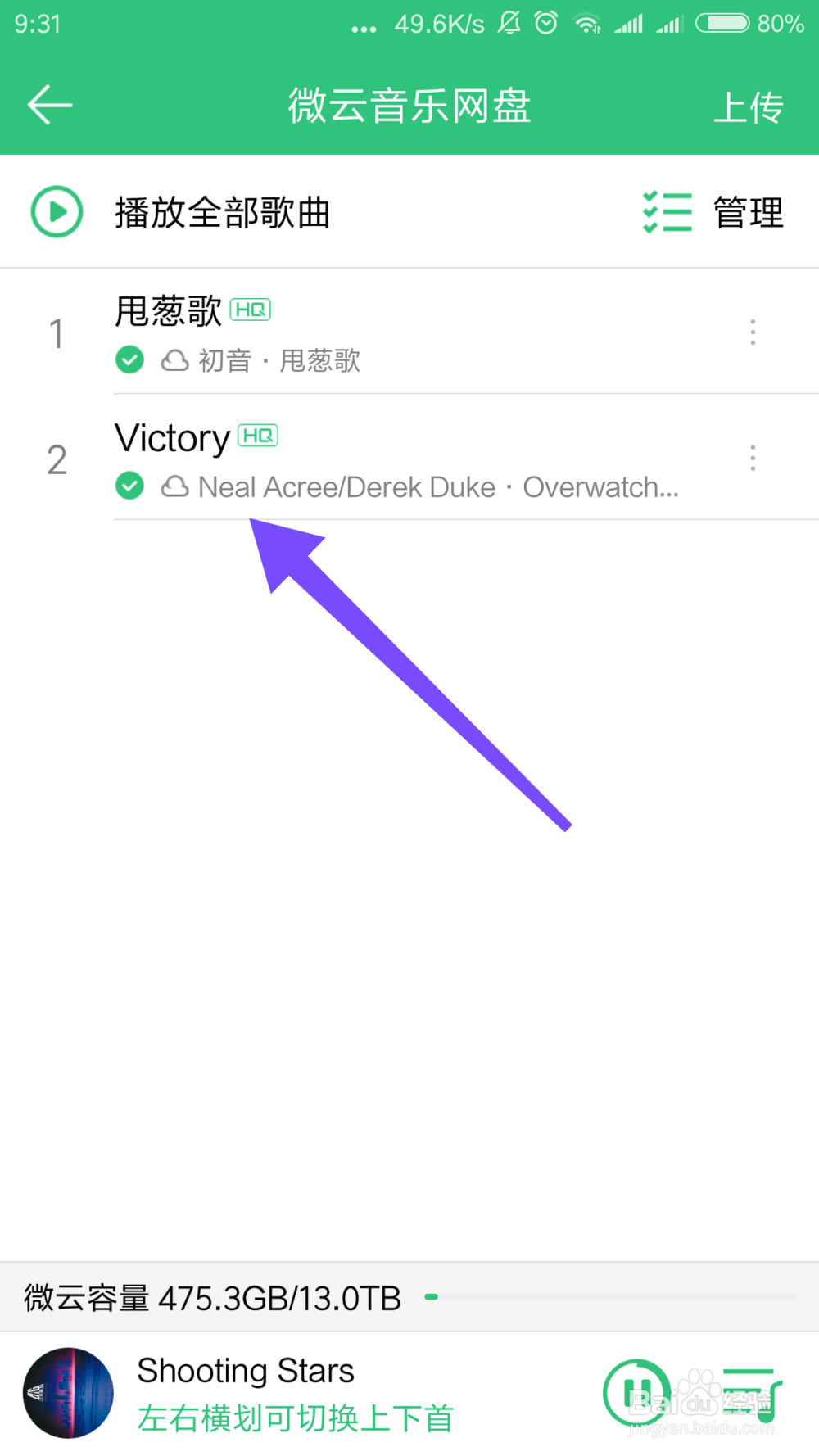Click the cloud icon on the 甩葱歌 song
The width and height of the screenshot is (819, 1456).
tap(174, 360)
